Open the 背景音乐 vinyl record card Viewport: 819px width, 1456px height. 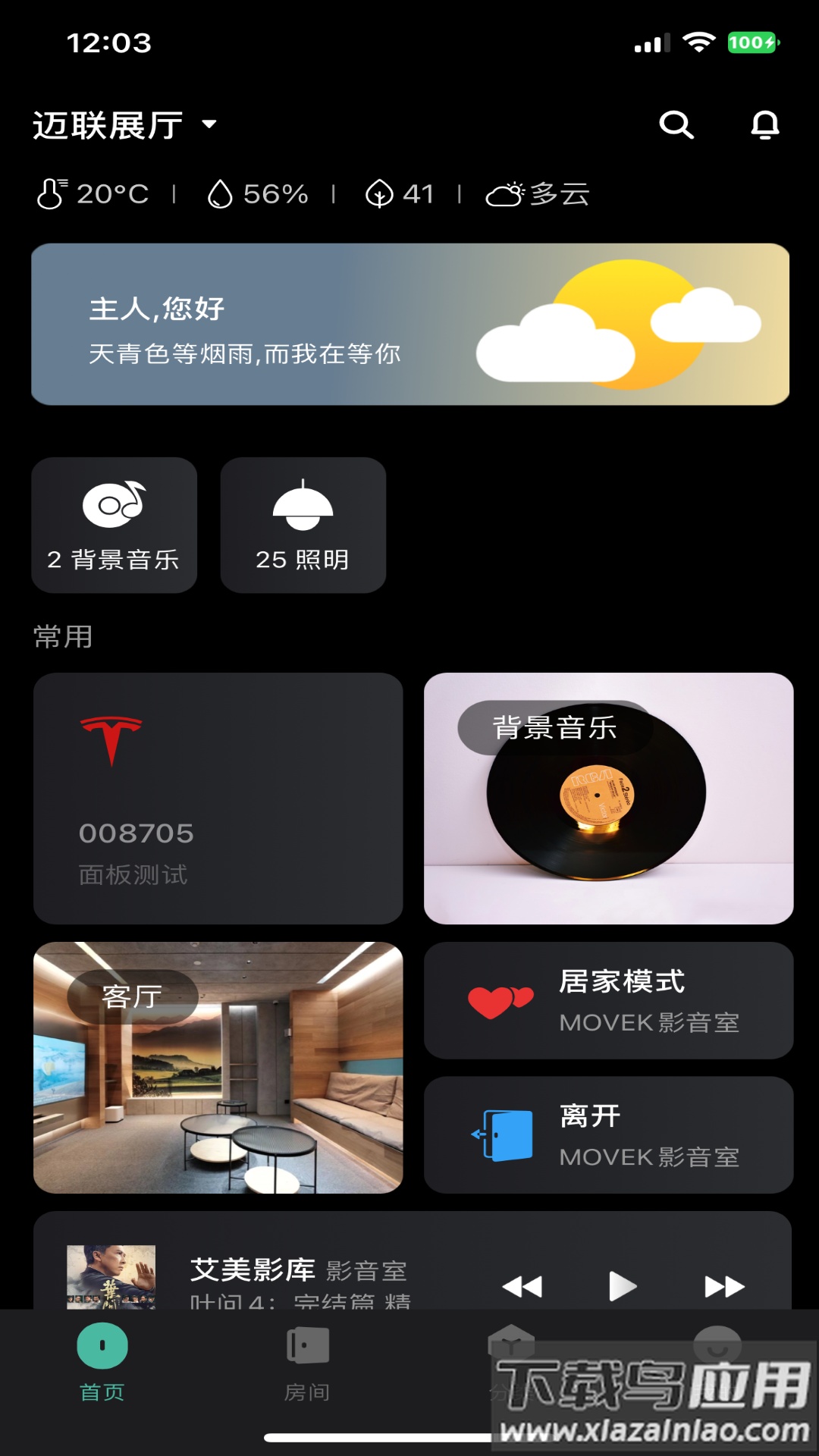607,796
